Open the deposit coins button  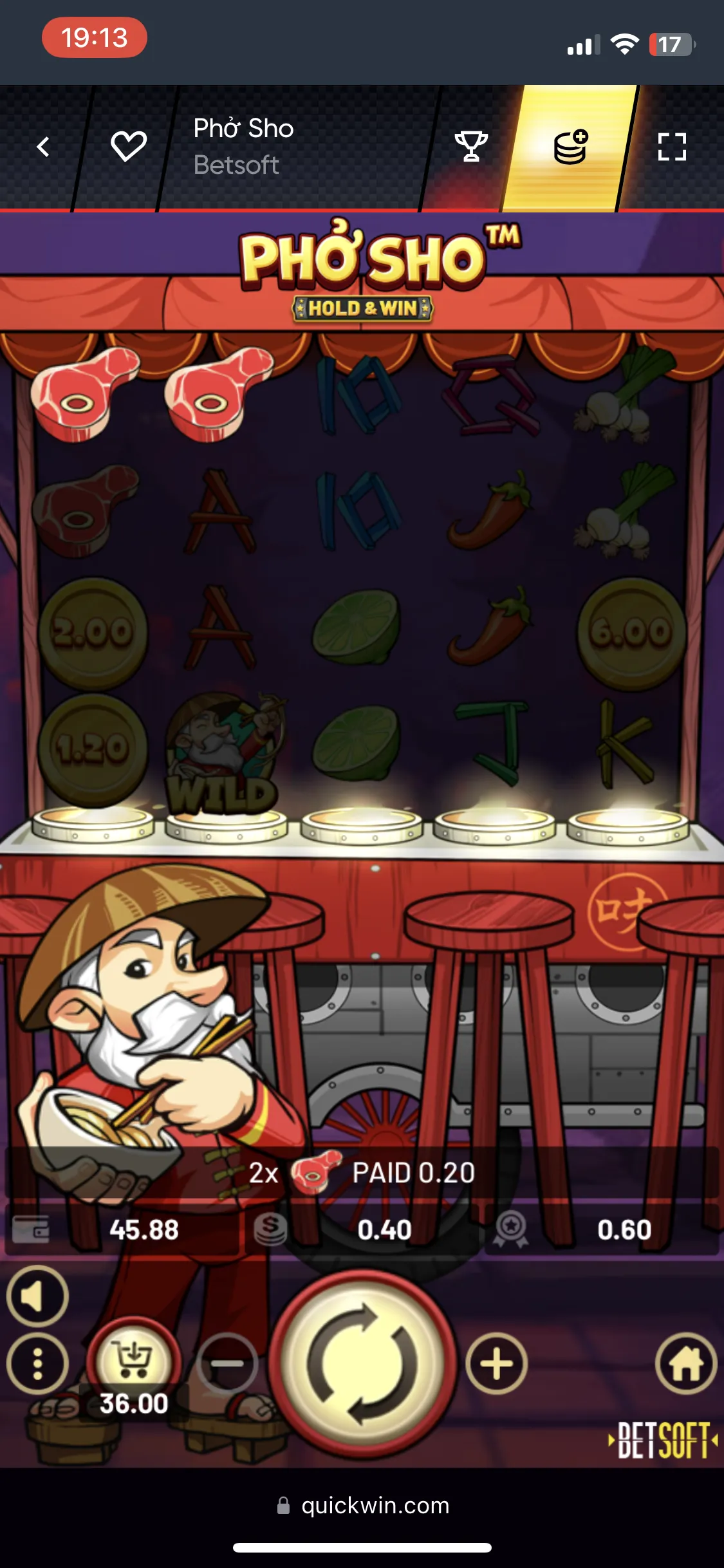coord(570,147)
